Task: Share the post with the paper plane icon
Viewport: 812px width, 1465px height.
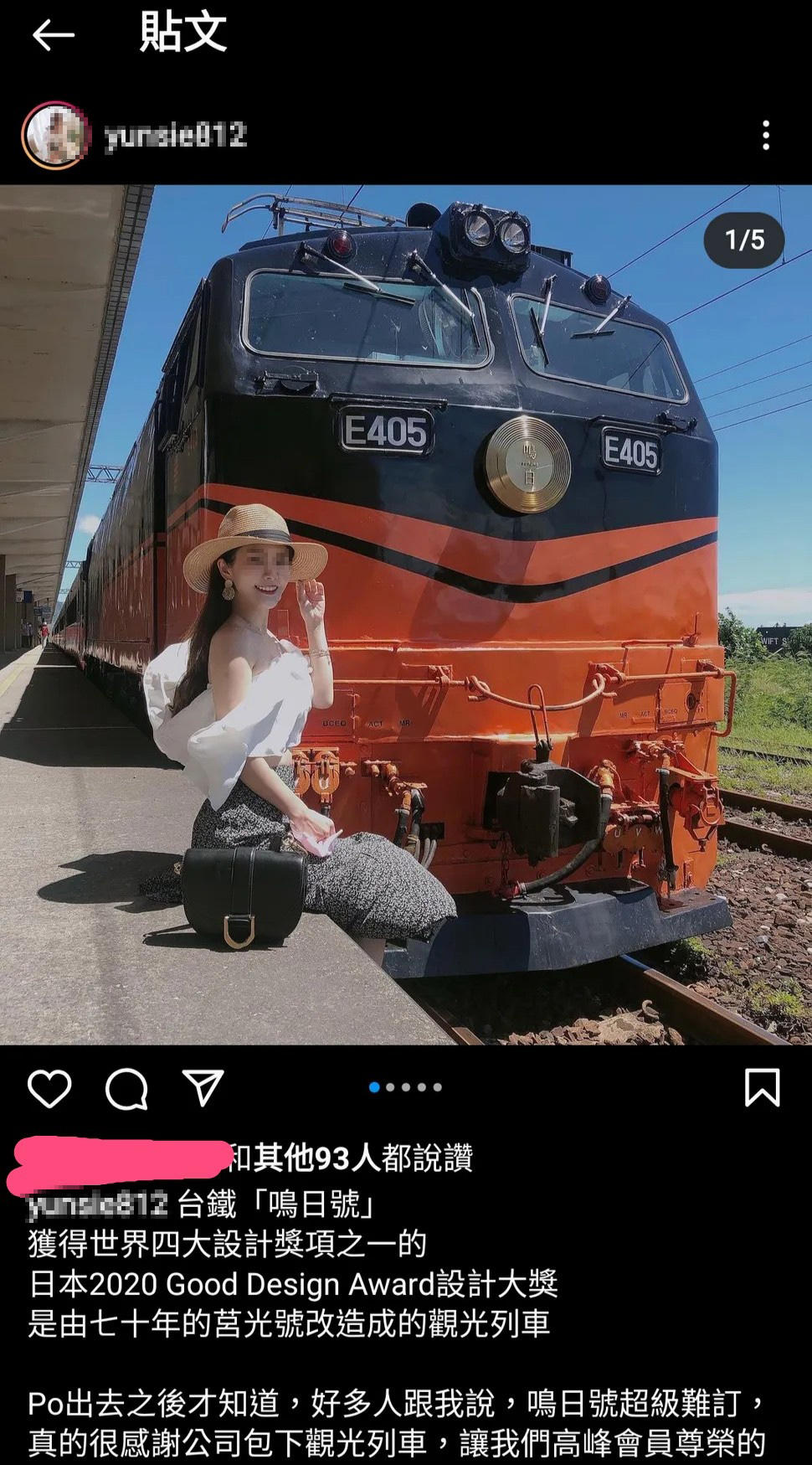Action: [x=203, y=1088]
